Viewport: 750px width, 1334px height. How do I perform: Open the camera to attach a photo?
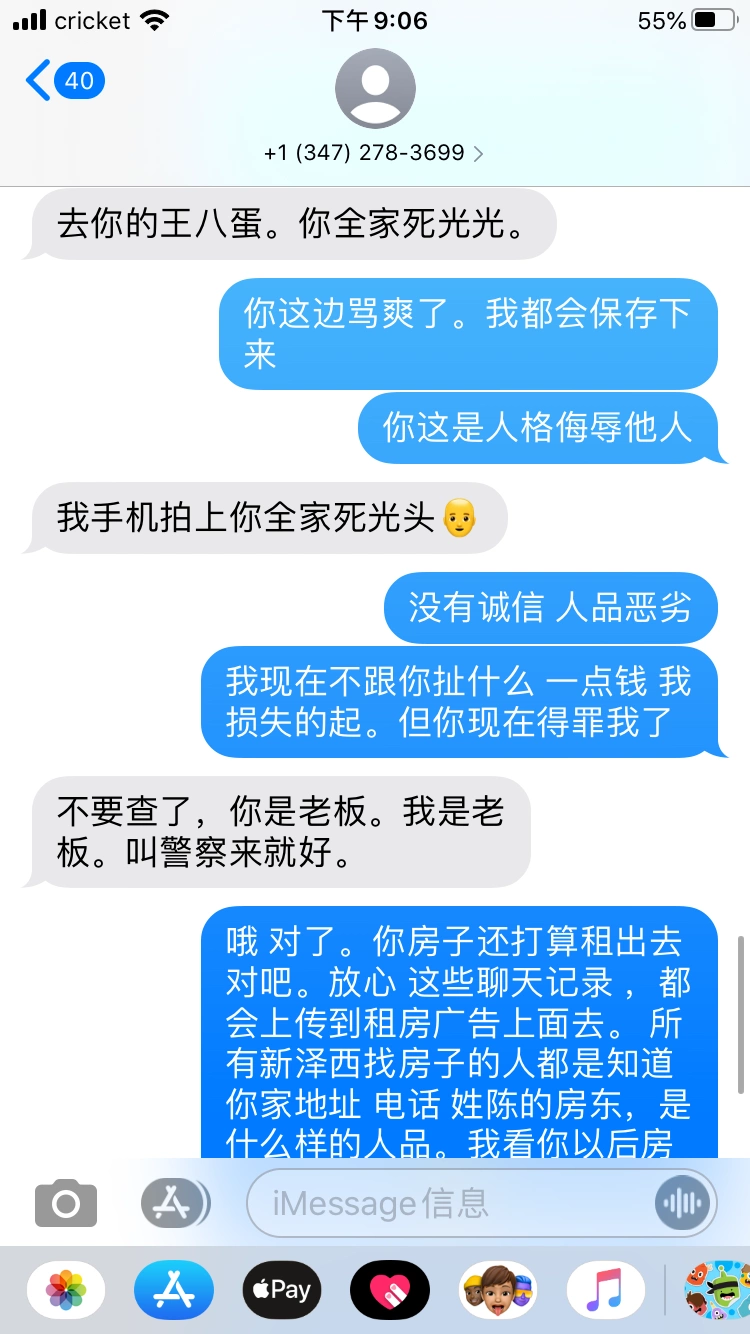pos(66,1203)
